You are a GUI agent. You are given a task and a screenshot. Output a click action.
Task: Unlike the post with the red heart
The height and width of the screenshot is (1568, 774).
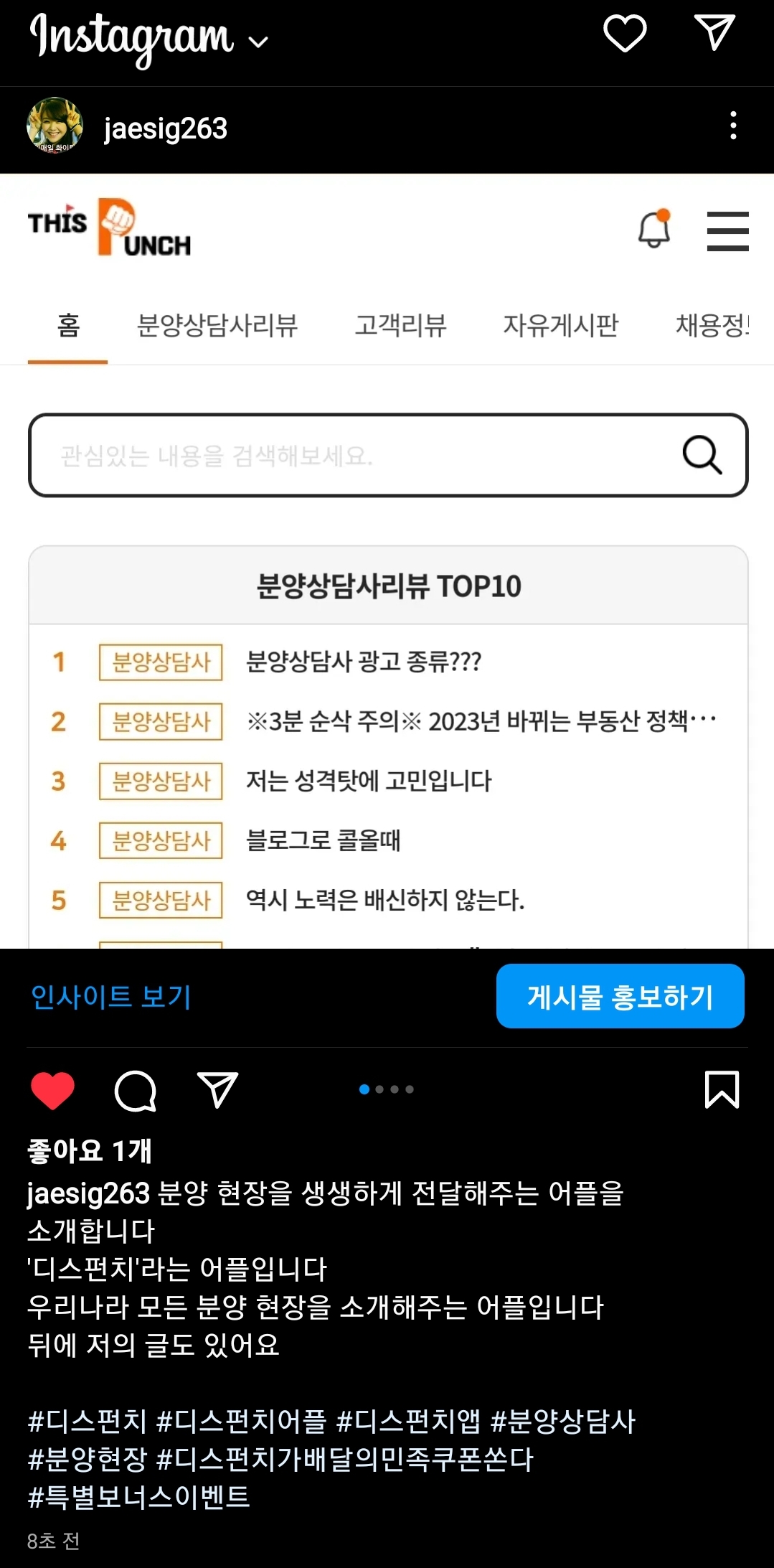click(52, 1090)
